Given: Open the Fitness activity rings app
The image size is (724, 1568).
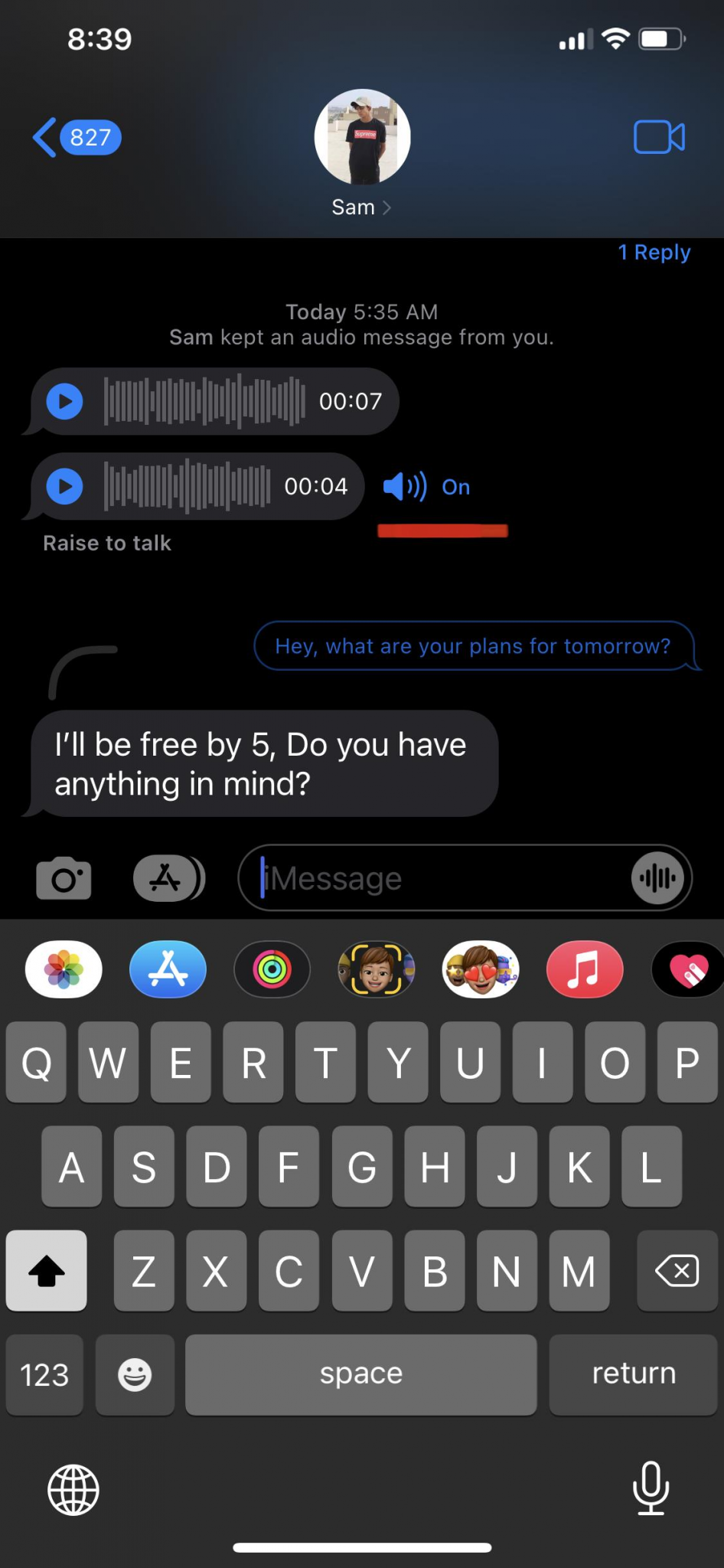Looking at the screenshot, I should pos(272,969).
